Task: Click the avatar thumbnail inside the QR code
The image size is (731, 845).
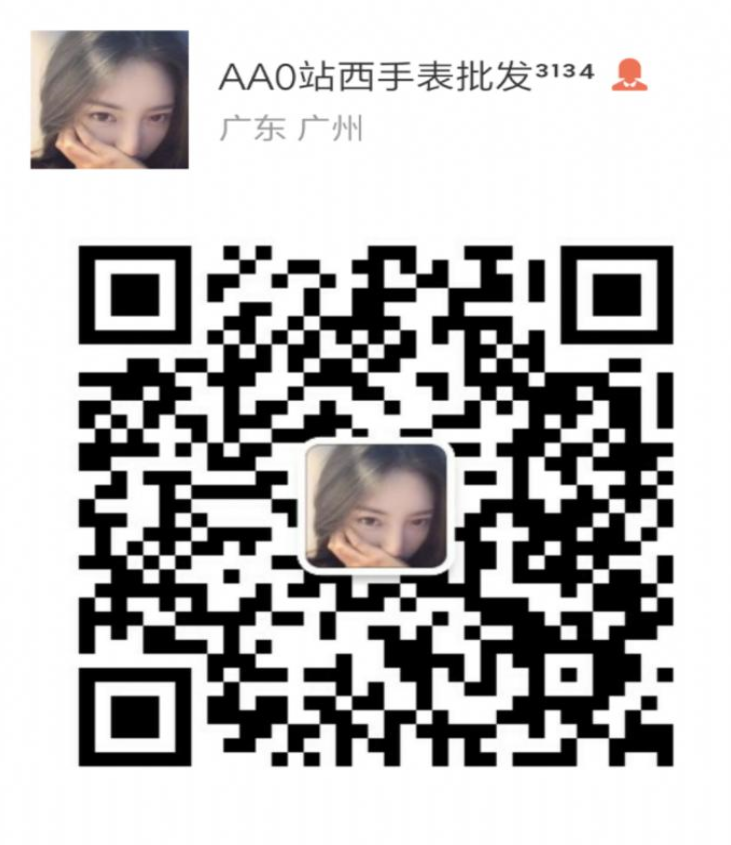Action: point(378,506)
